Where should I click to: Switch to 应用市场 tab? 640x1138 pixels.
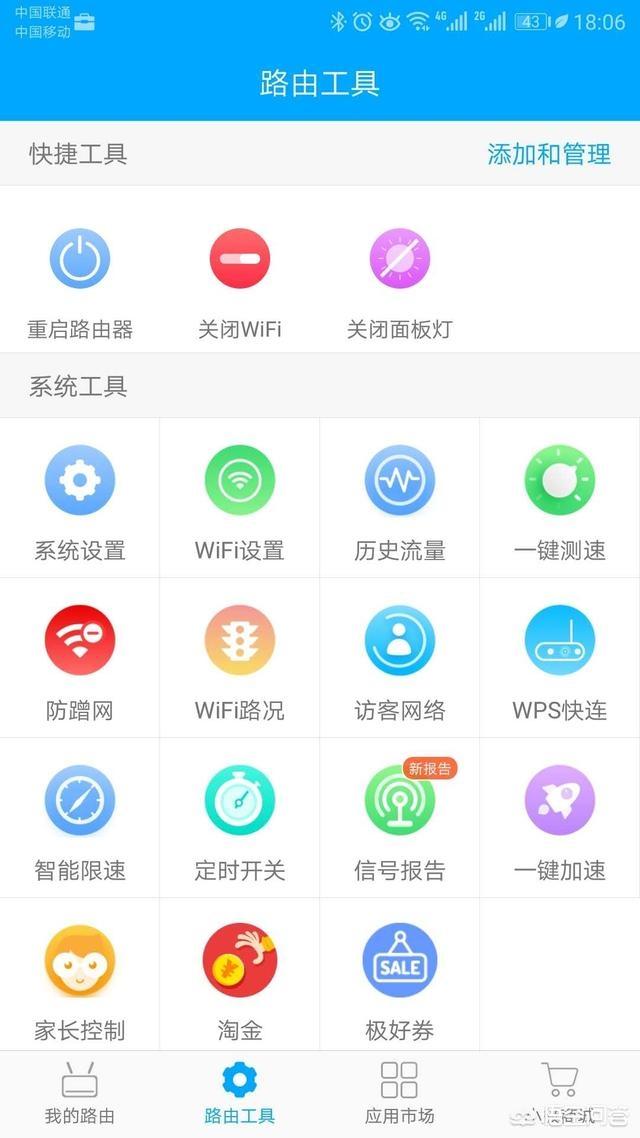pos(400,1094)
